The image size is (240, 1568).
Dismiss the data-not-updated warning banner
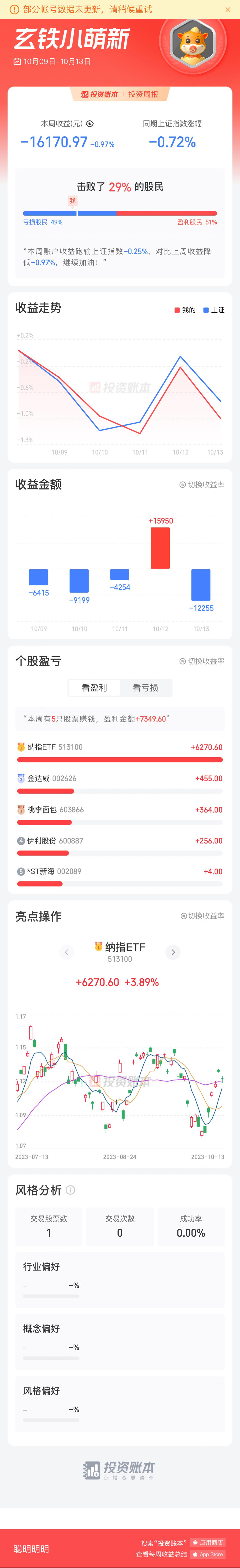(x=228, y=10)
